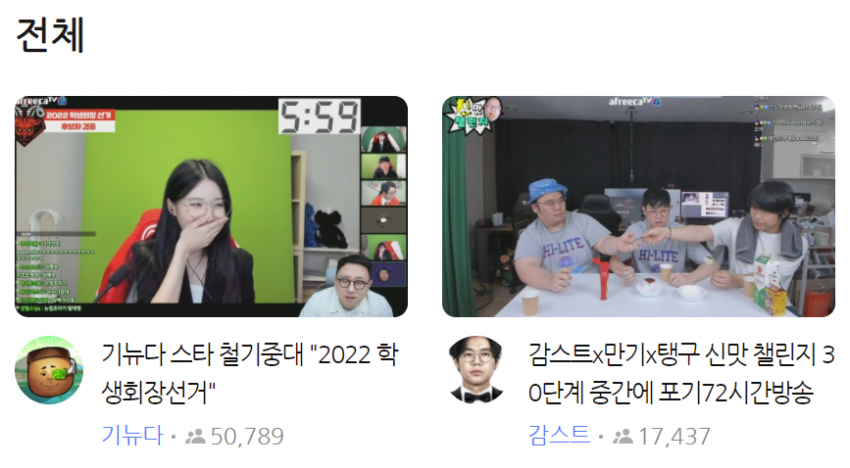Tap 감스트's round profile avatar

pos(476,370)
